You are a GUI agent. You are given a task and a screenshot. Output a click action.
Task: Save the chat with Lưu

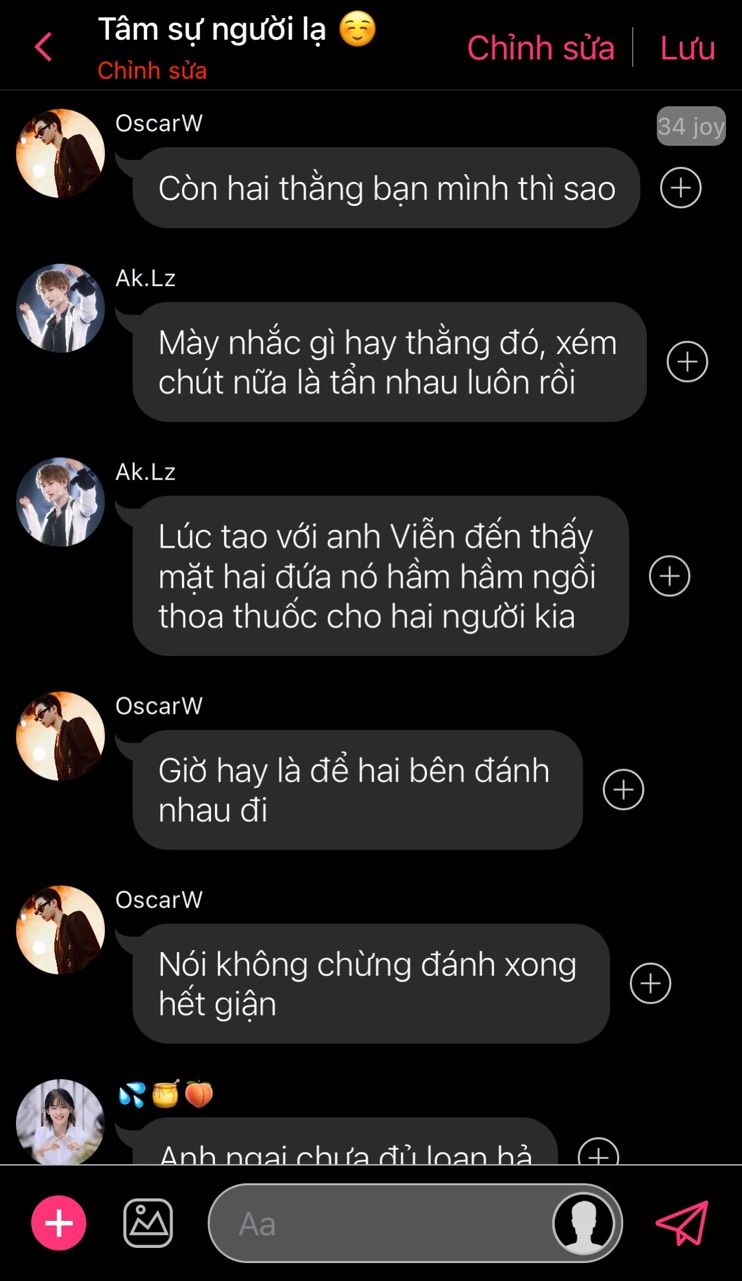tap(687, 47)
